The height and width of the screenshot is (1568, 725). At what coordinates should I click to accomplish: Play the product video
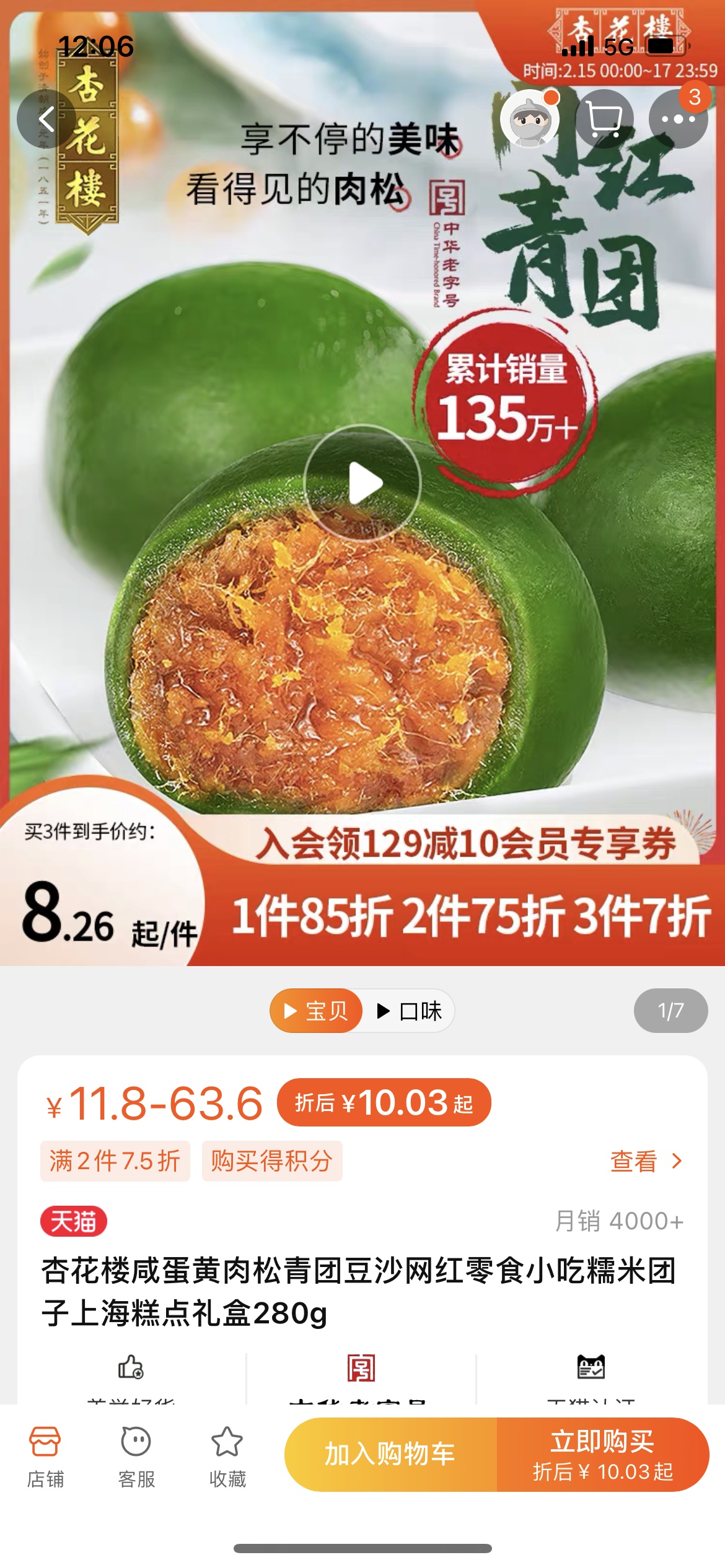362,483
